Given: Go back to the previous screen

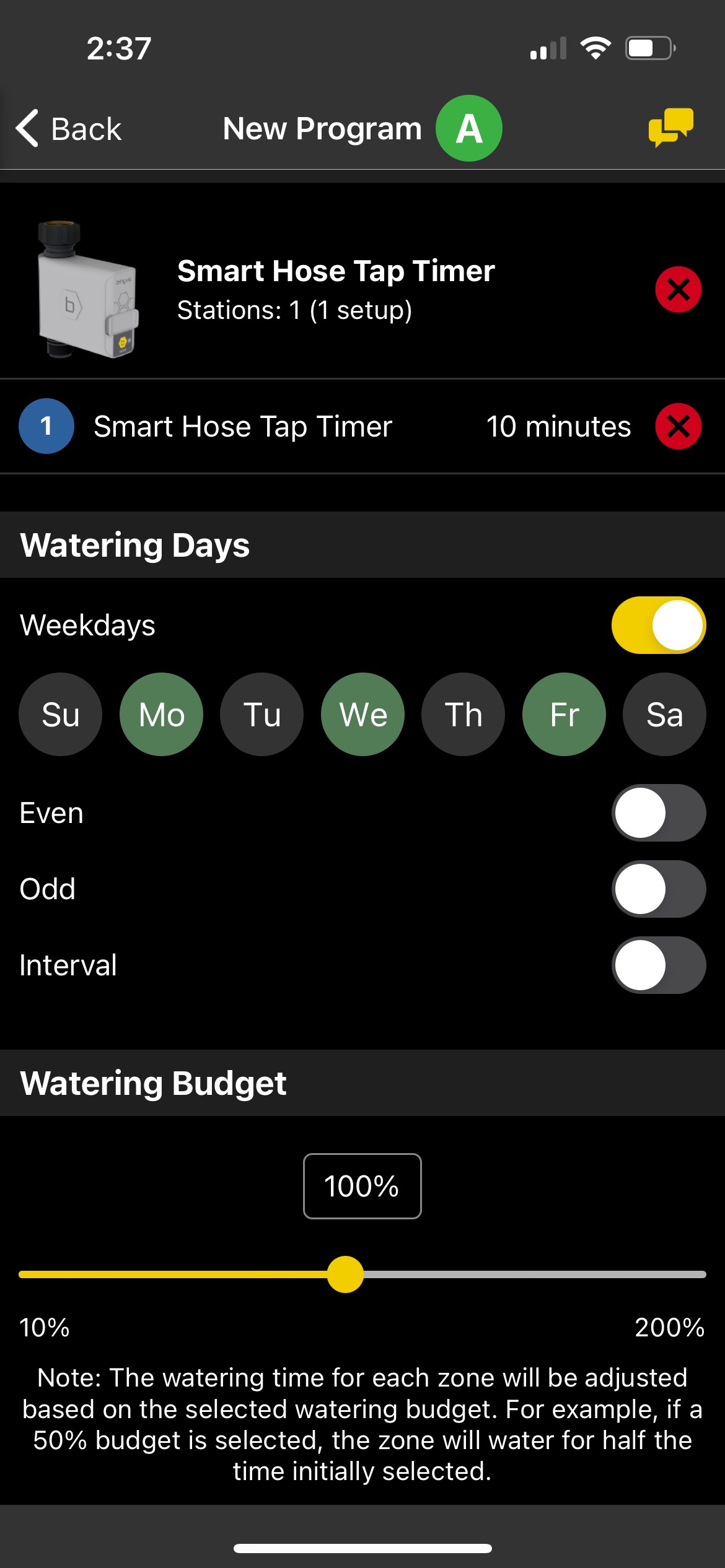Looking at the screenshot, I should pyautogui.click(x=68, y=129).
